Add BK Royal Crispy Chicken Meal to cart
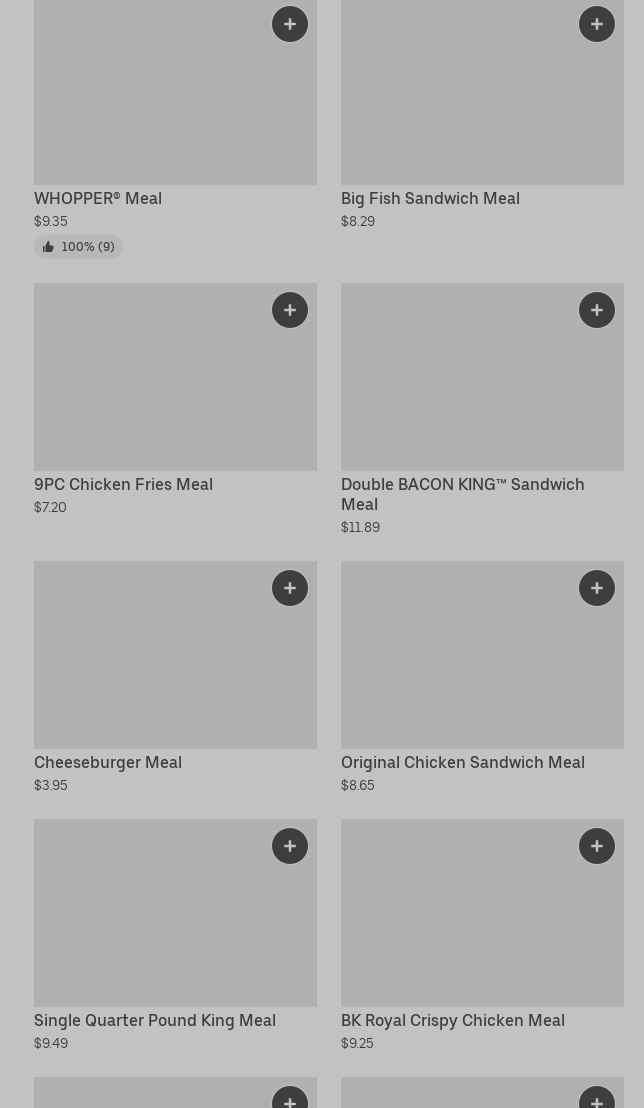The width and height of the screenshot is (644, 1108). [x=597, y=846]
